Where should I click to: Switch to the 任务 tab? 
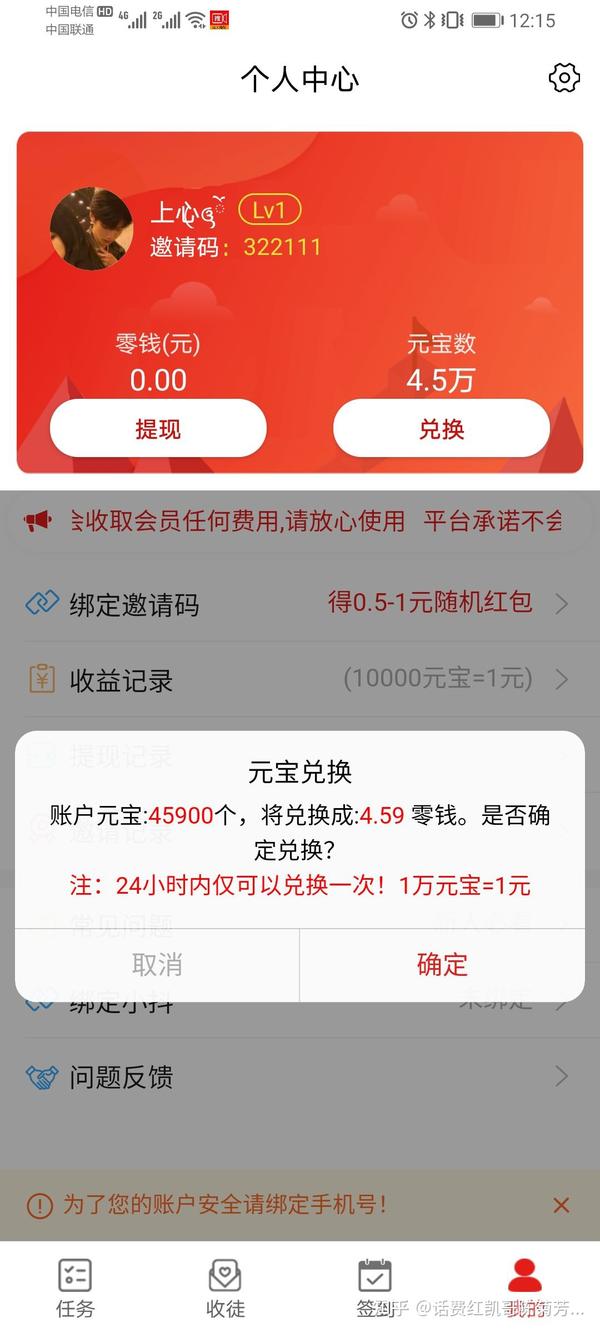click(75, 1288)
